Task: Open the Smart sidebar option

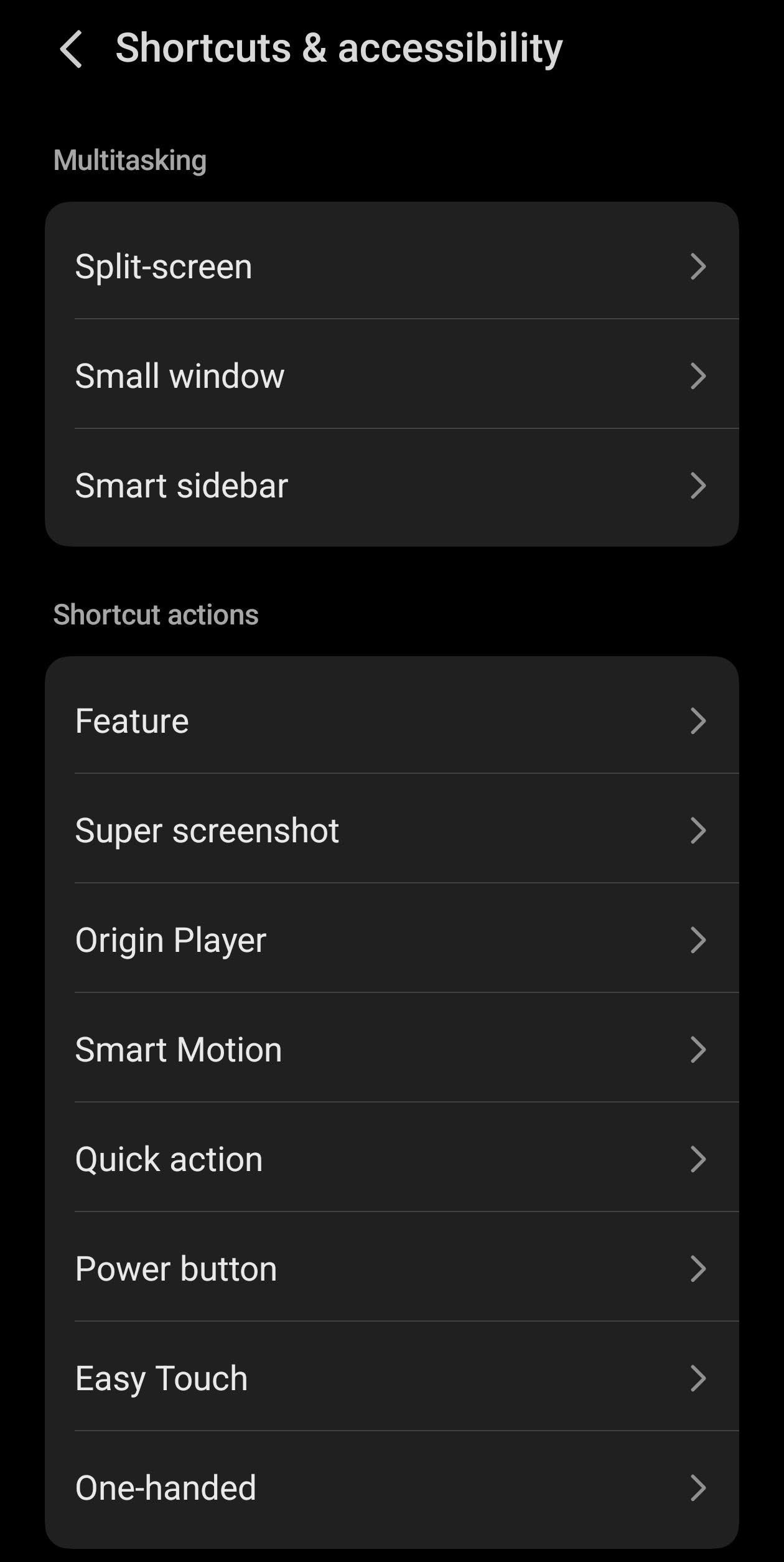Action: click(x=391, y=486)
